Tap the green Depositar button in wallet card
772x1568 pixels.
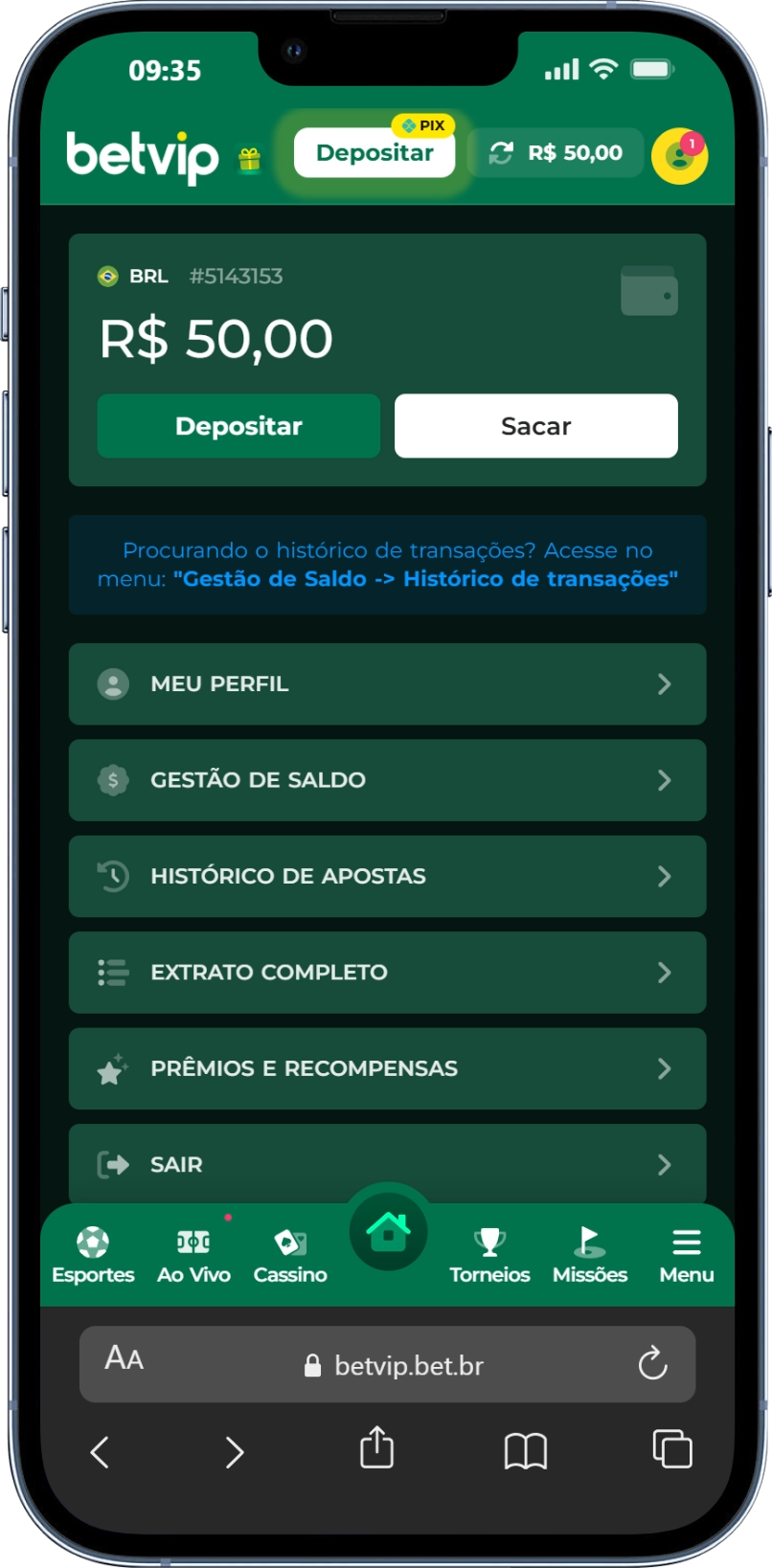(238, 426)
